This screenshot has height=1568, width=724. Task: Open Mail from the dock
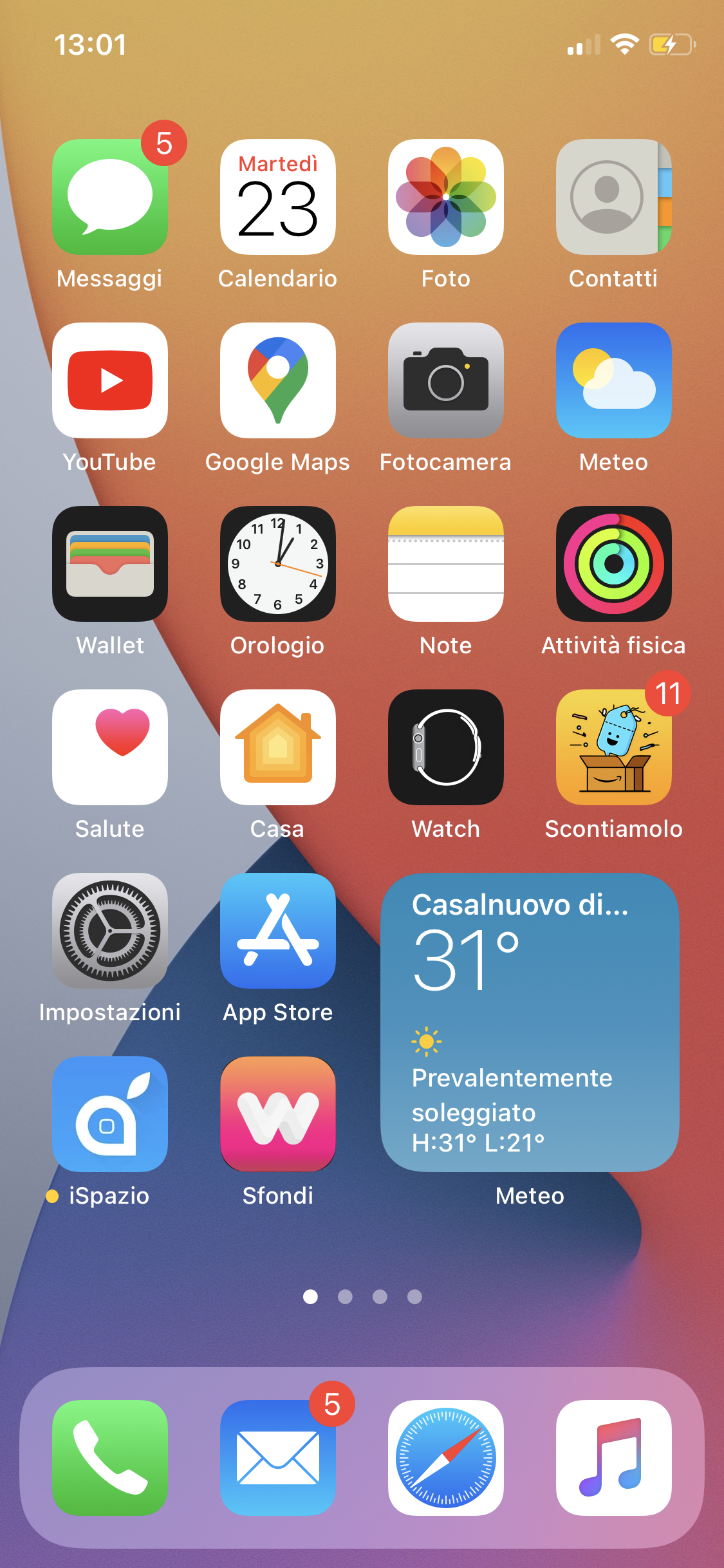(x=278, y=1458)
